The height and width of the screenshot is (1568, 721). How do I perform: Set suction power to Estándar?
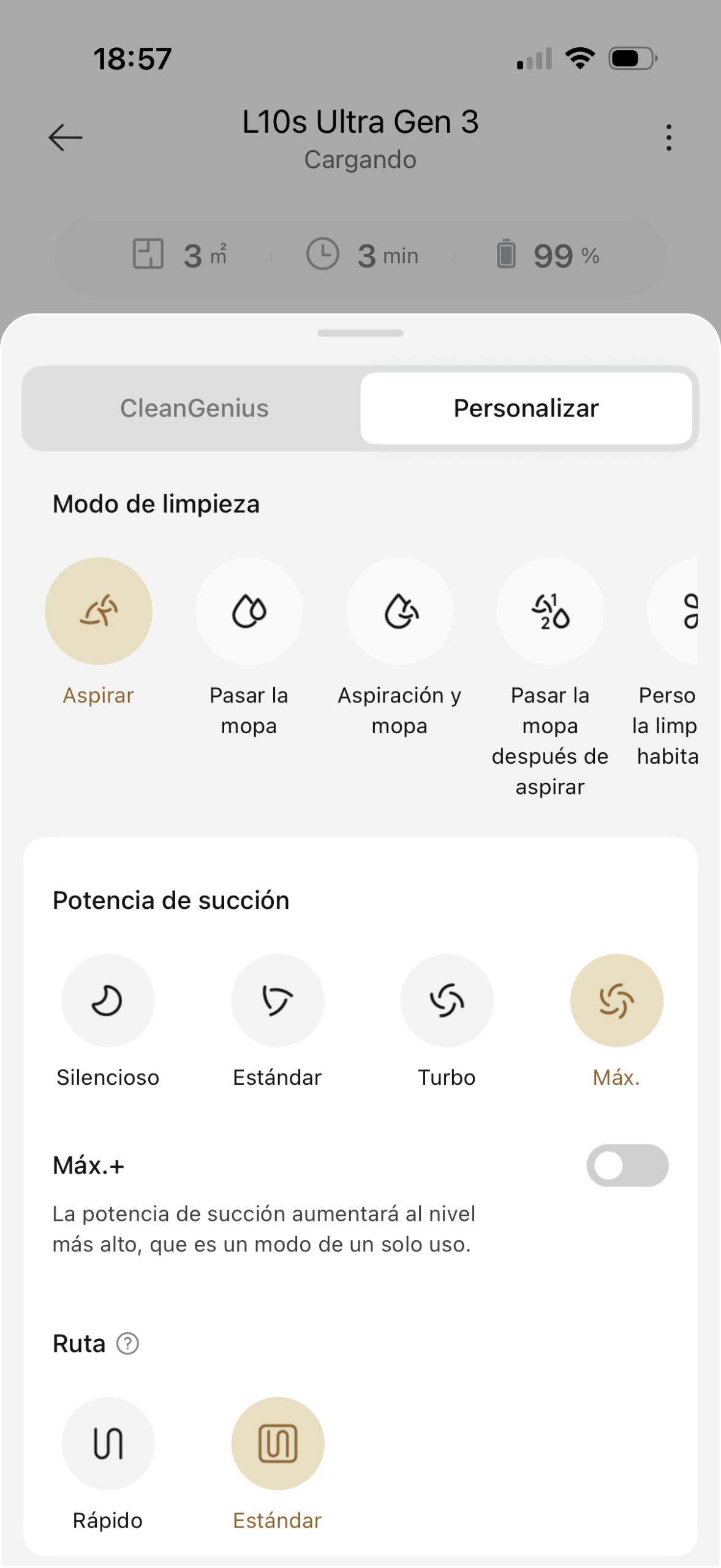pyautogui.click(x=277, y=1000)
